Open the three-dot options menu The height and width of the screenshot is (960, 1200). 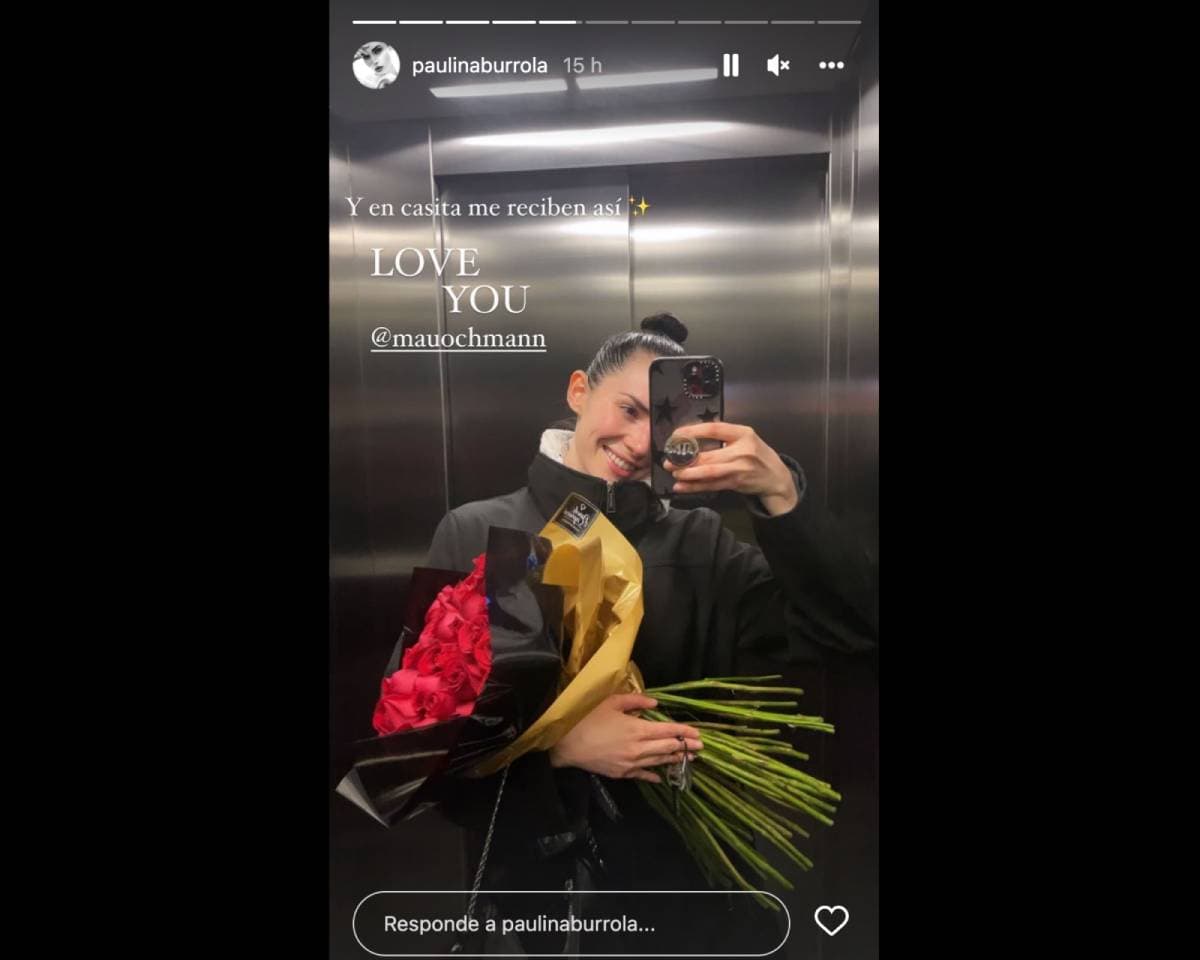(831, 66)
